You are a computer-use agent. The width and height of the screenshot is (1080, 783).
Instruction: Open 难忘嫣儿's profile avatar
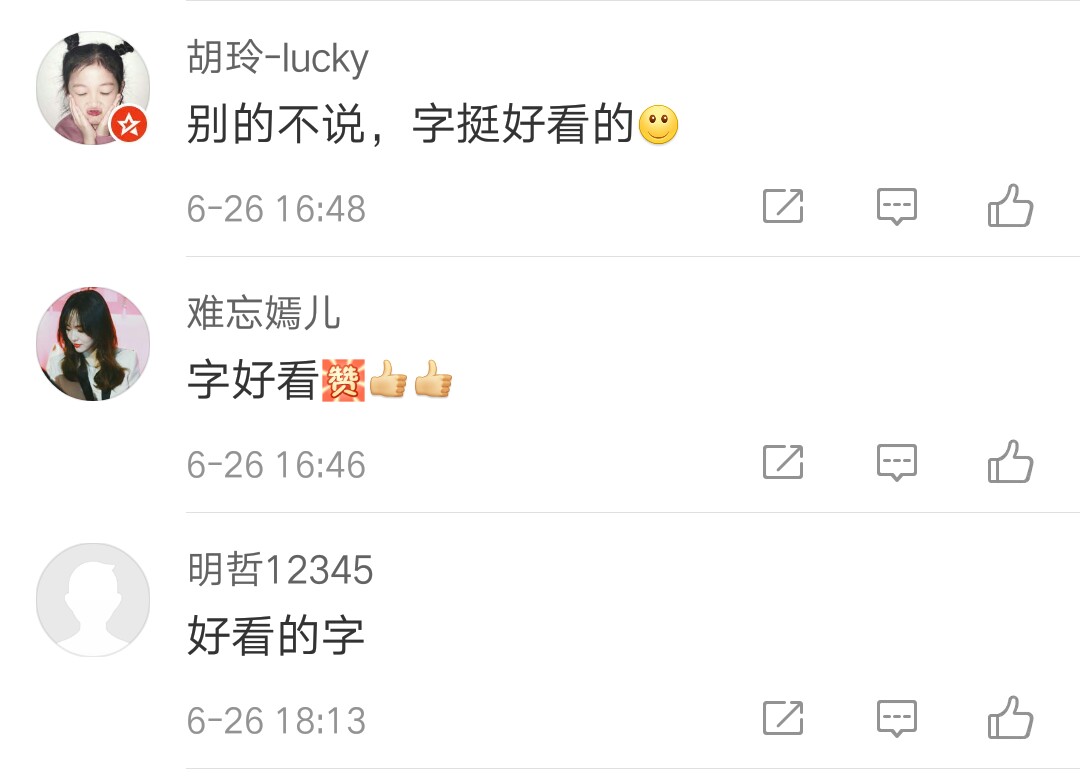93,344
